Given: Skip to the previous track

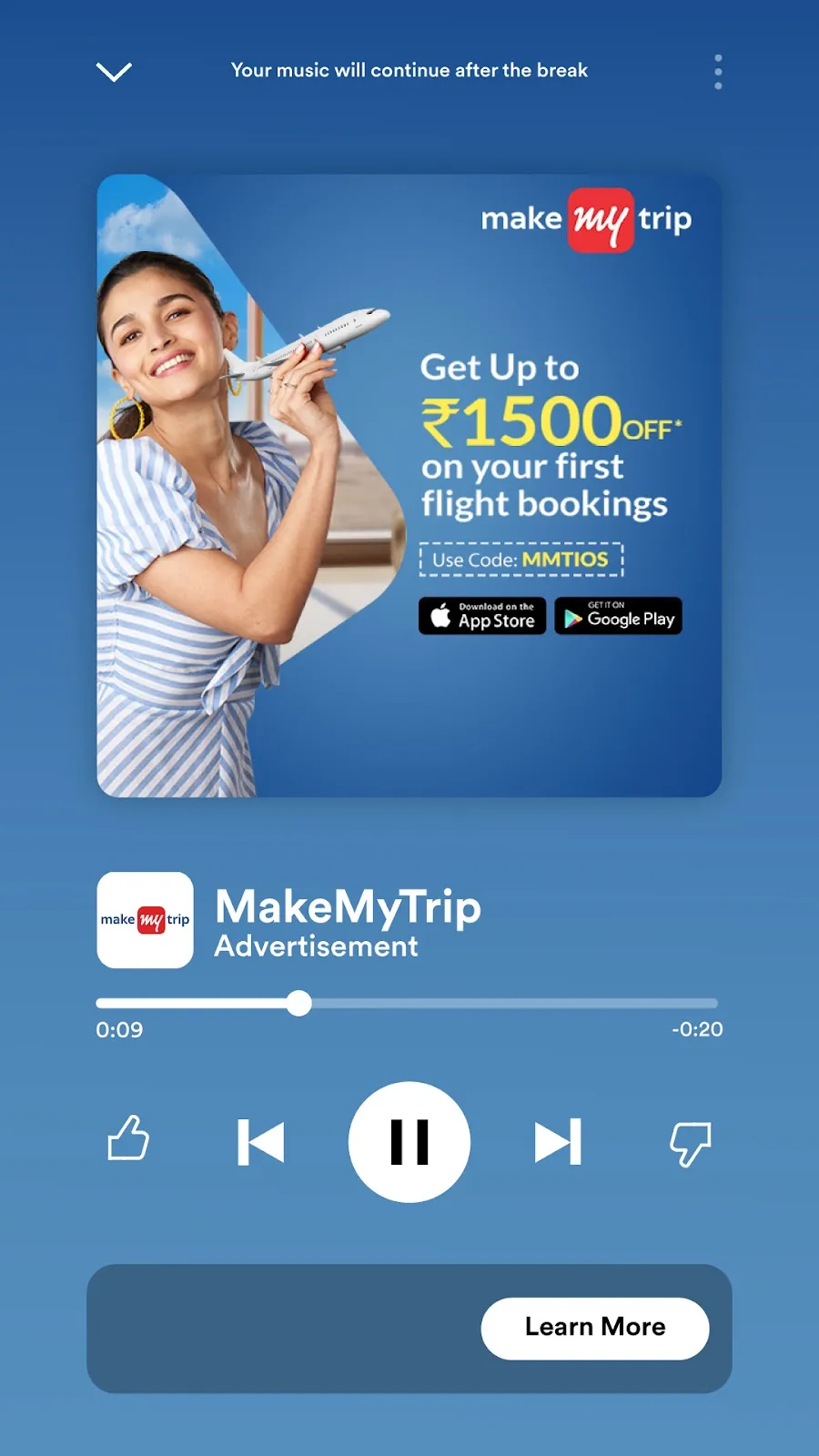Looking at the screenshot, I should [x=261, y=1141].
